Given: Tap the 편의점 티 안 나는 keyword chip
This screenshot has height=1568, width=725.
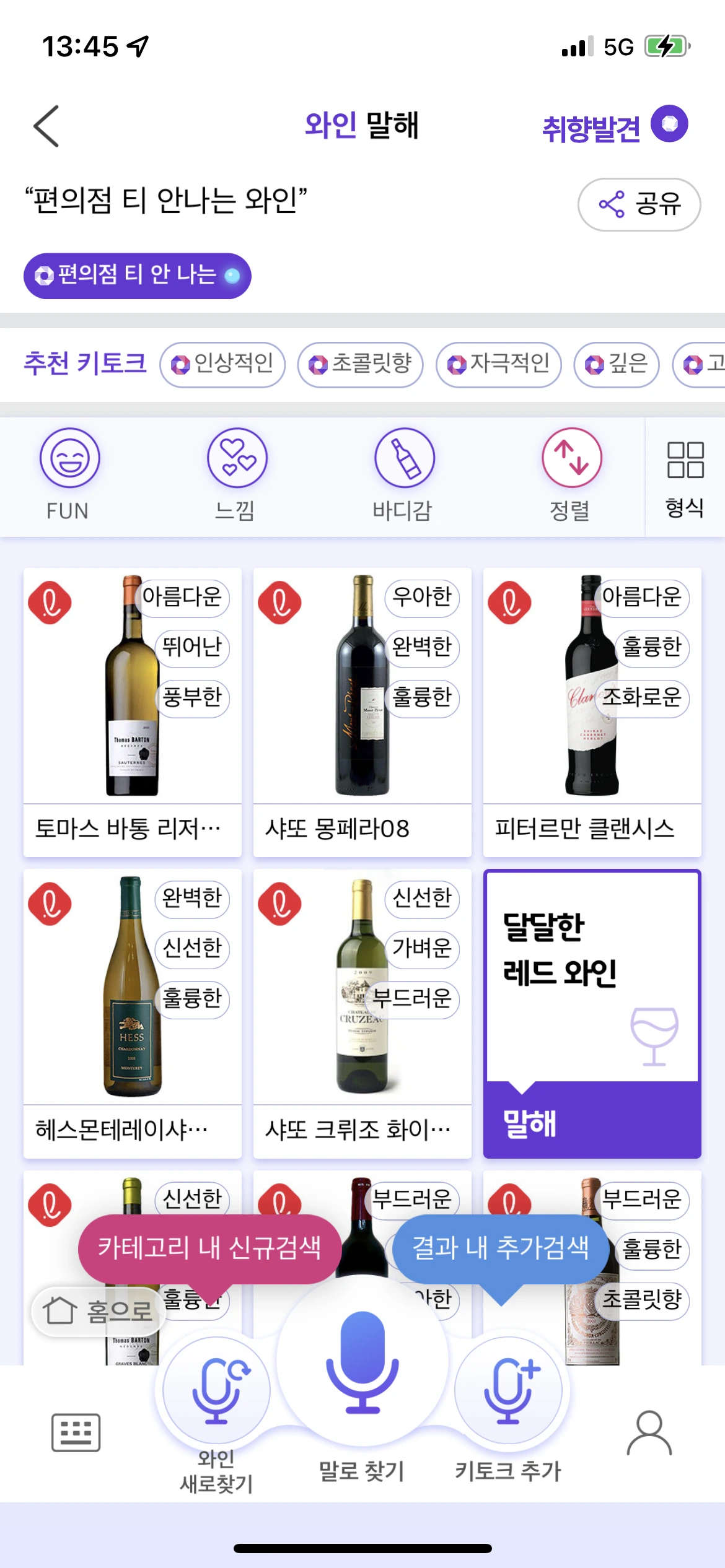Looking at the screenshot, I should pos(137,276).
